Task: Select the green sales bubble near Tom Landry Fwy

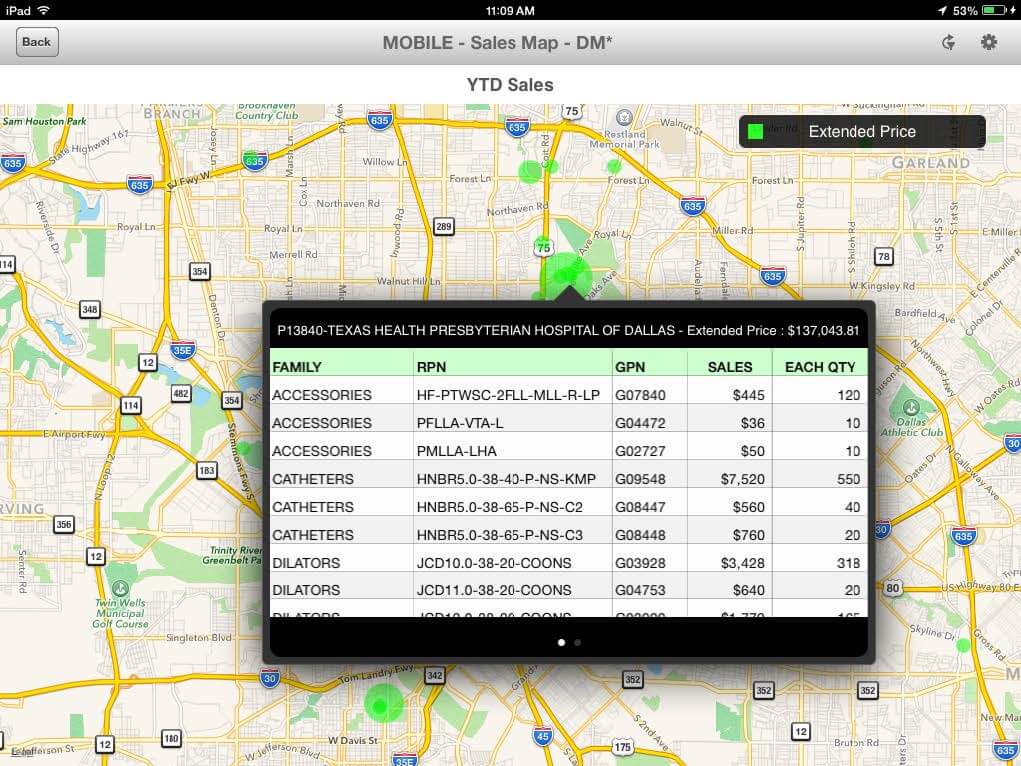Action: [382, 704]
